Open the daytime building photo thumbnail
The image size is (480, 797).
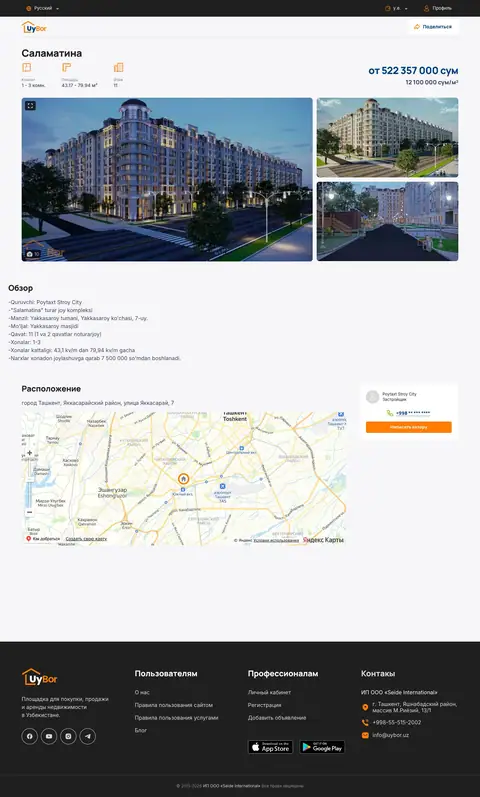pos(387,137)
